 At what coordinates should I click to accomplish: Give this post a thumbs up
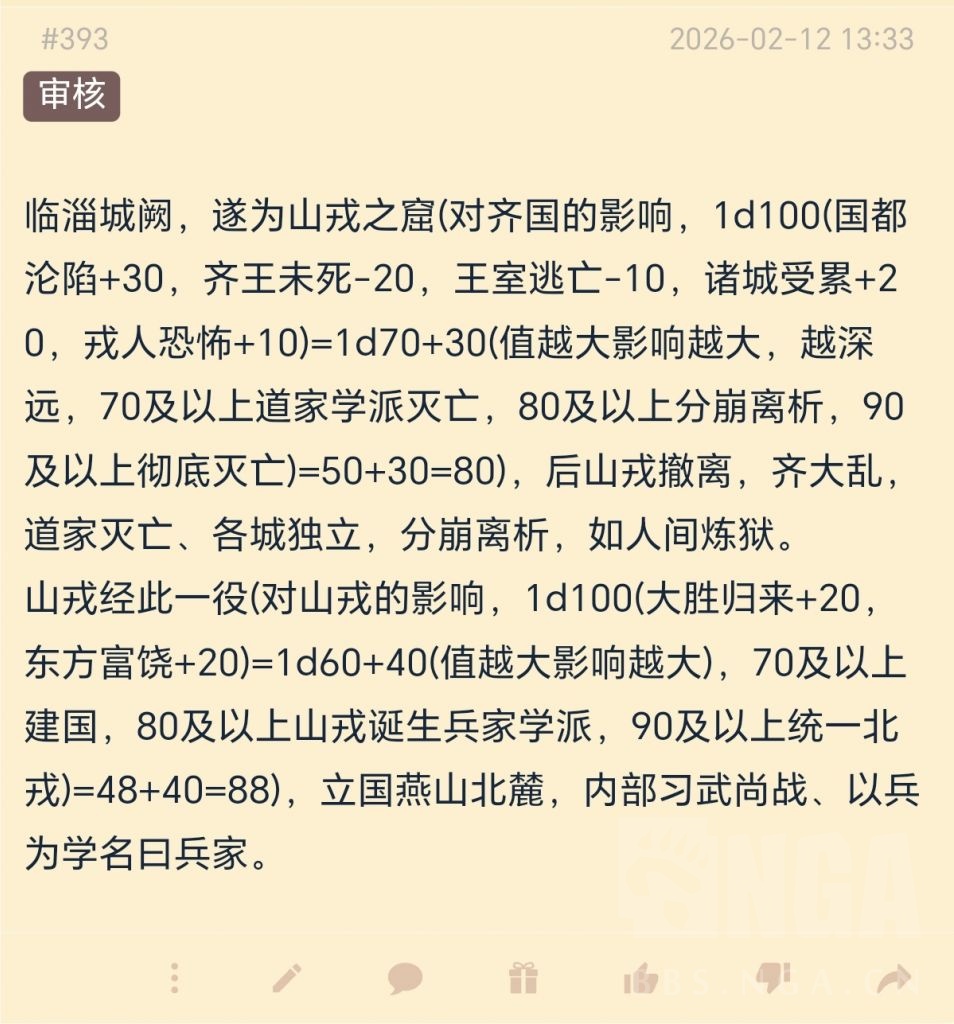641,978
